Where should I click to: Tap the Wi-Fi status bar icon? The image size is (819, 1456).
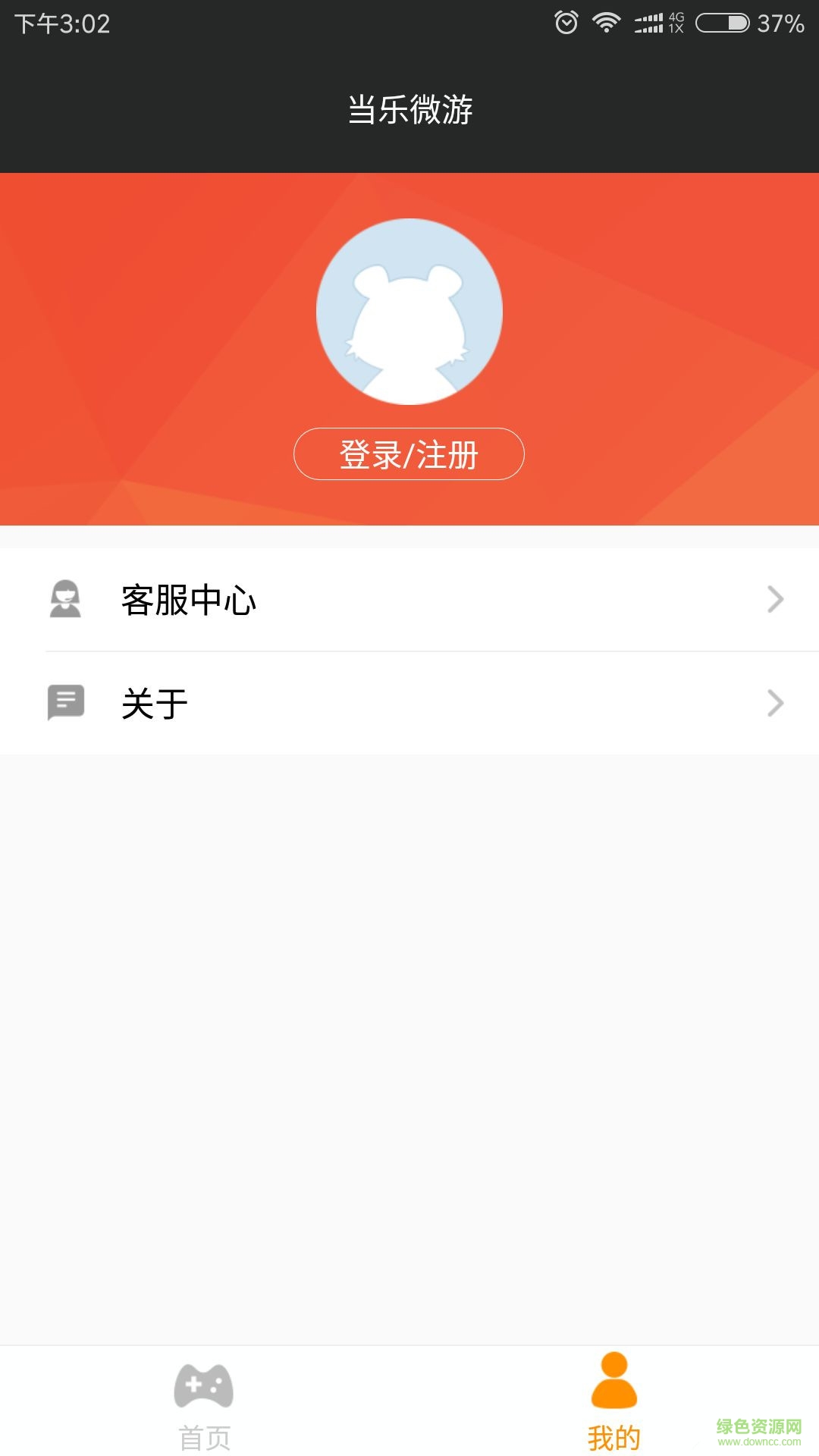coord(607,20)
